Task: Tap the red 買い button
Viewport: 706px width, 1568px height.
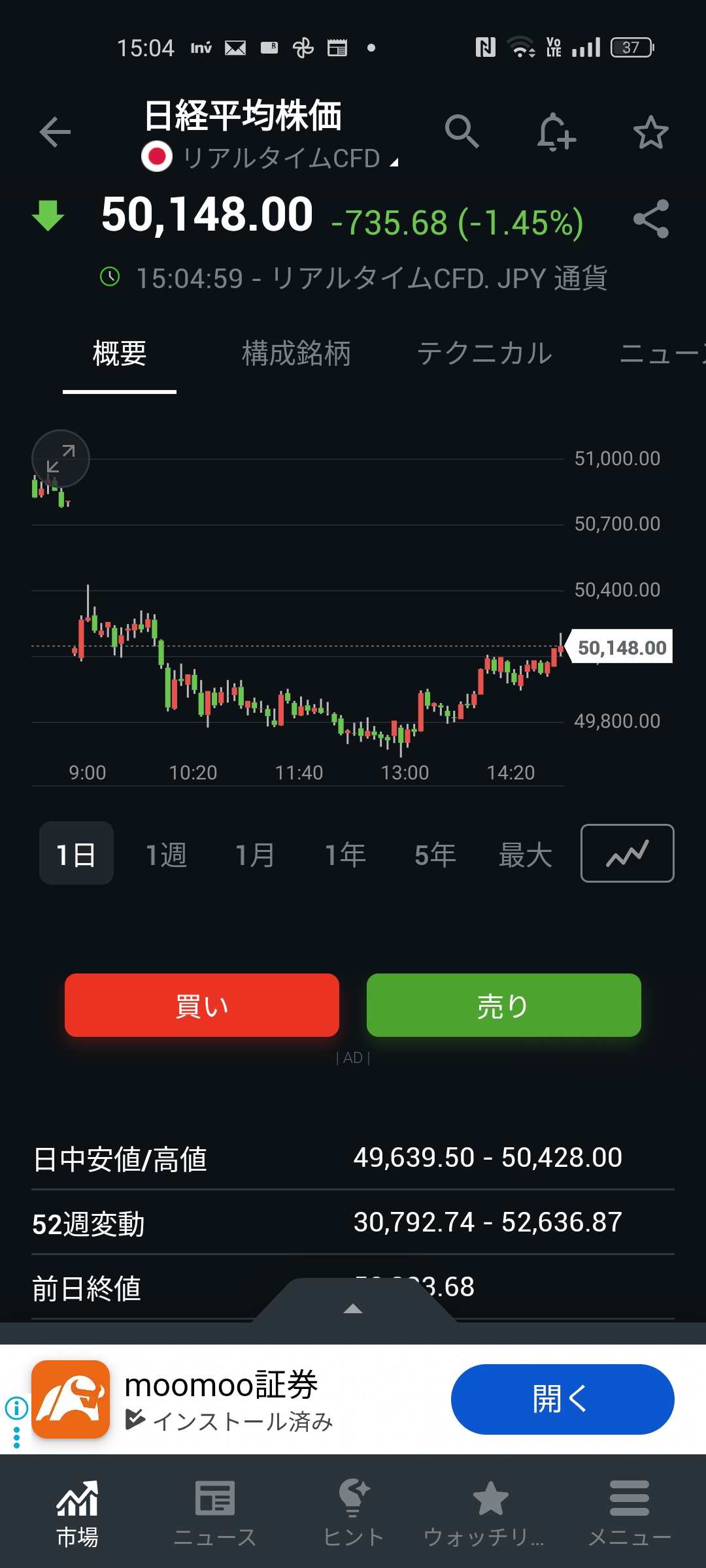Action: [202, 1005]
